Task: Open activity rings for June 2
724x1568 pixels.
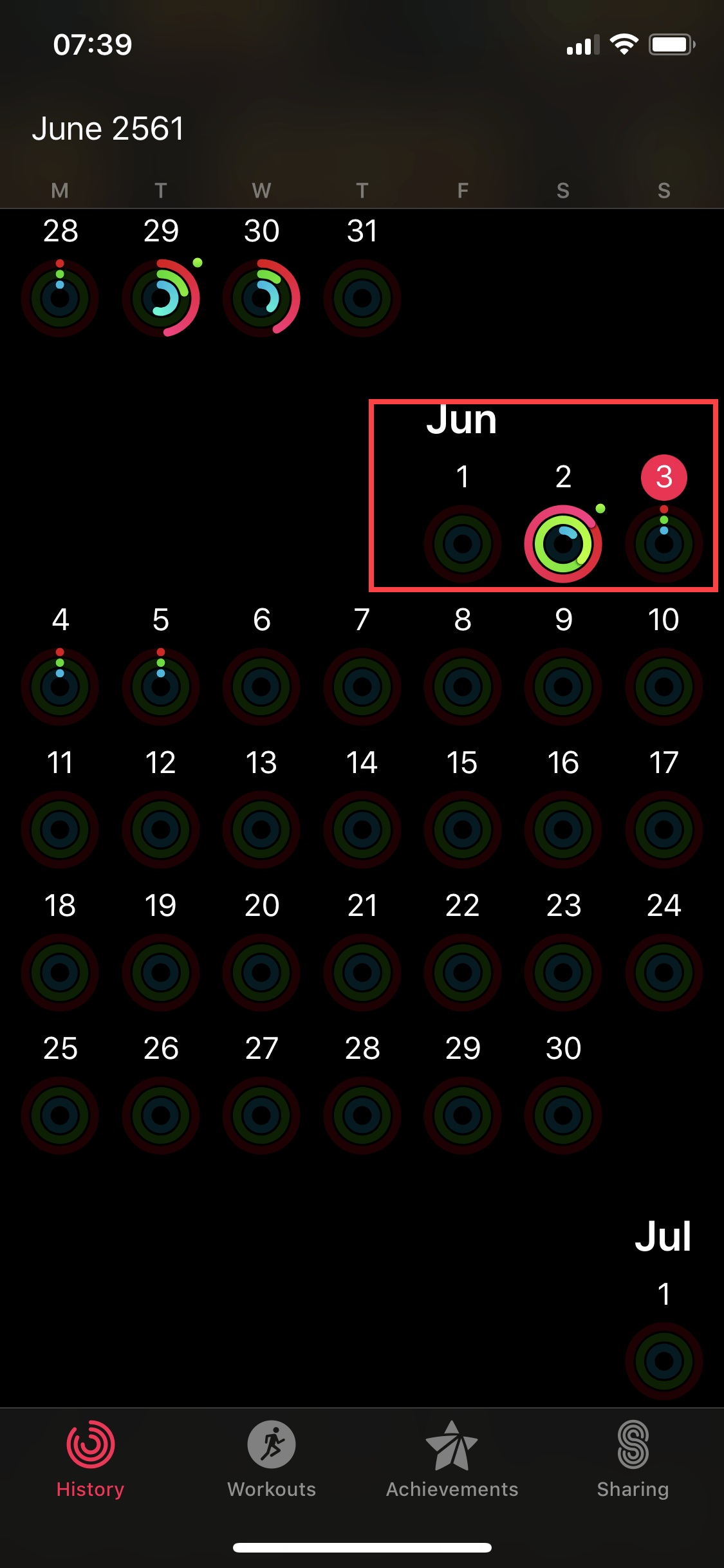Action: click(x=563, y=543)
